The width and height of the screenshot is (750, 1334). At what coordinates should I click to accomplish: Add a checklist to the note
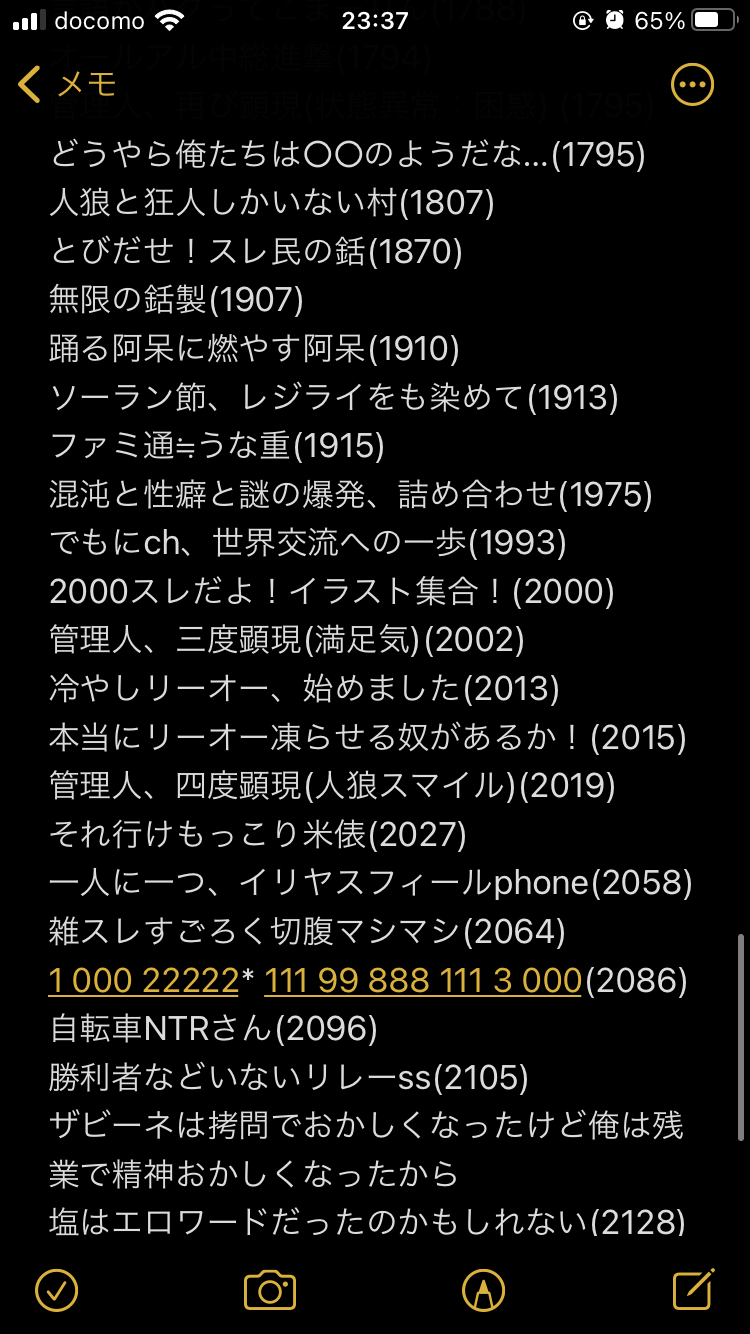(x=56, y=1289)
